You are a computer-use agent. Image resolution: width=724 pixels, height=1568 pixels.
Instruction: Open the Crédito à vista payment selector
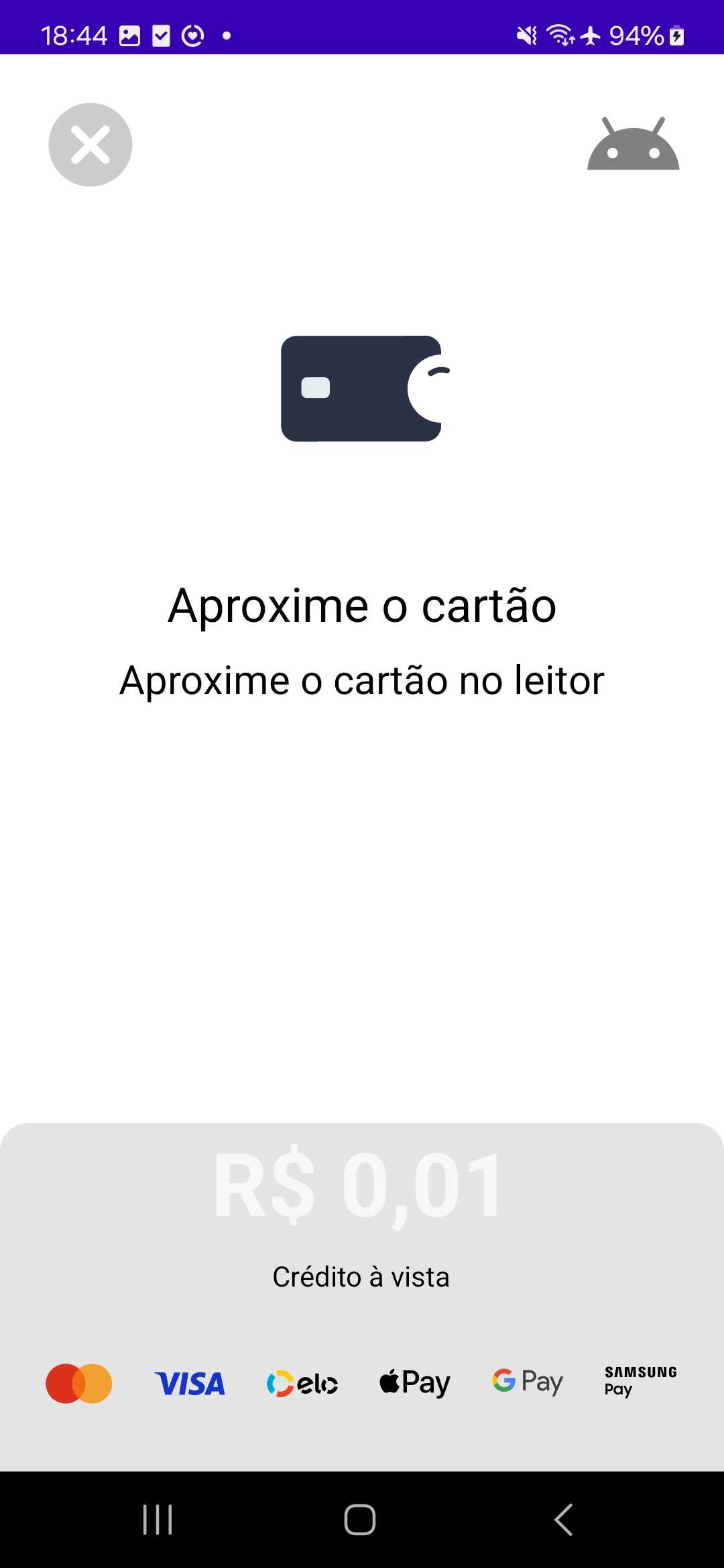pyautogui.click(x=362, y=1277)
